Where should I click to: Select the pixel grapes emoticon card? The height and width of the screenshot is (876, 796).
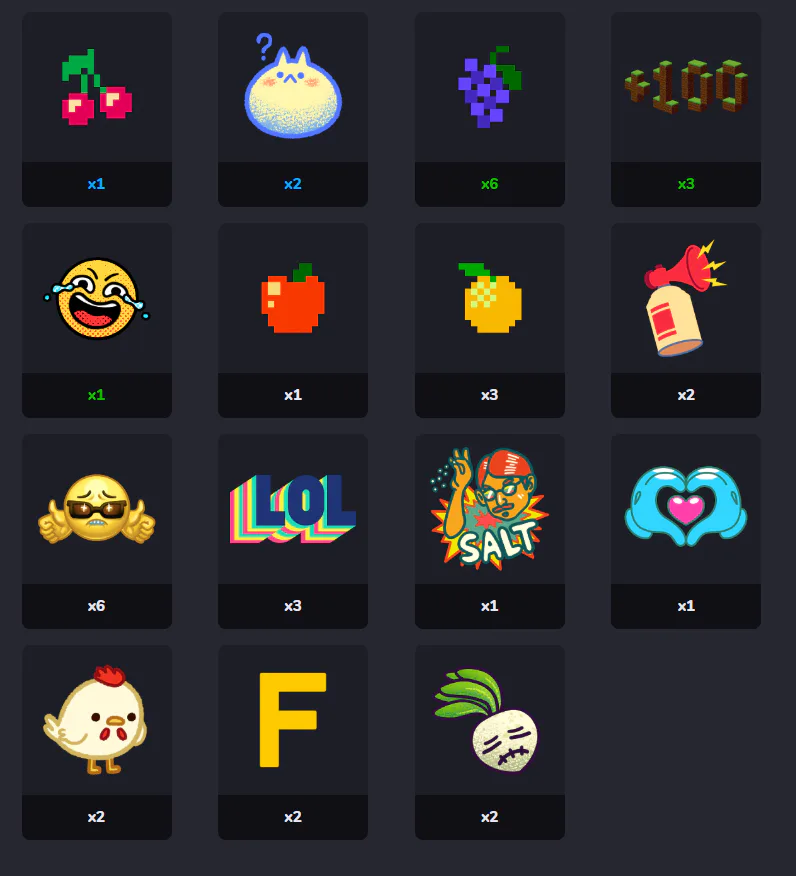pos(489,88)
